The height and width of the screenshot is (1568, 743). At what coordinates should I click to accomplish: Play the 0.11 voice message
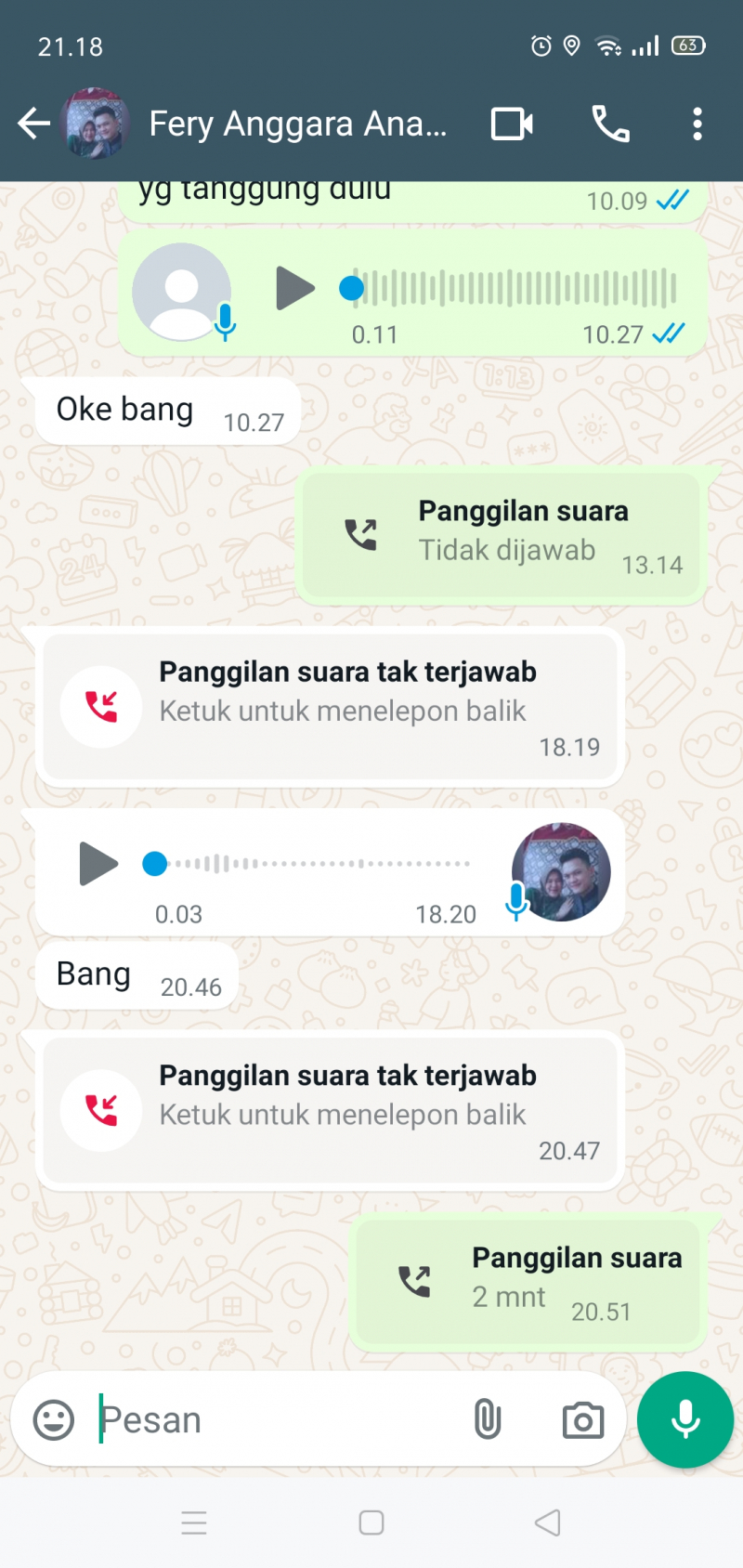295,288
